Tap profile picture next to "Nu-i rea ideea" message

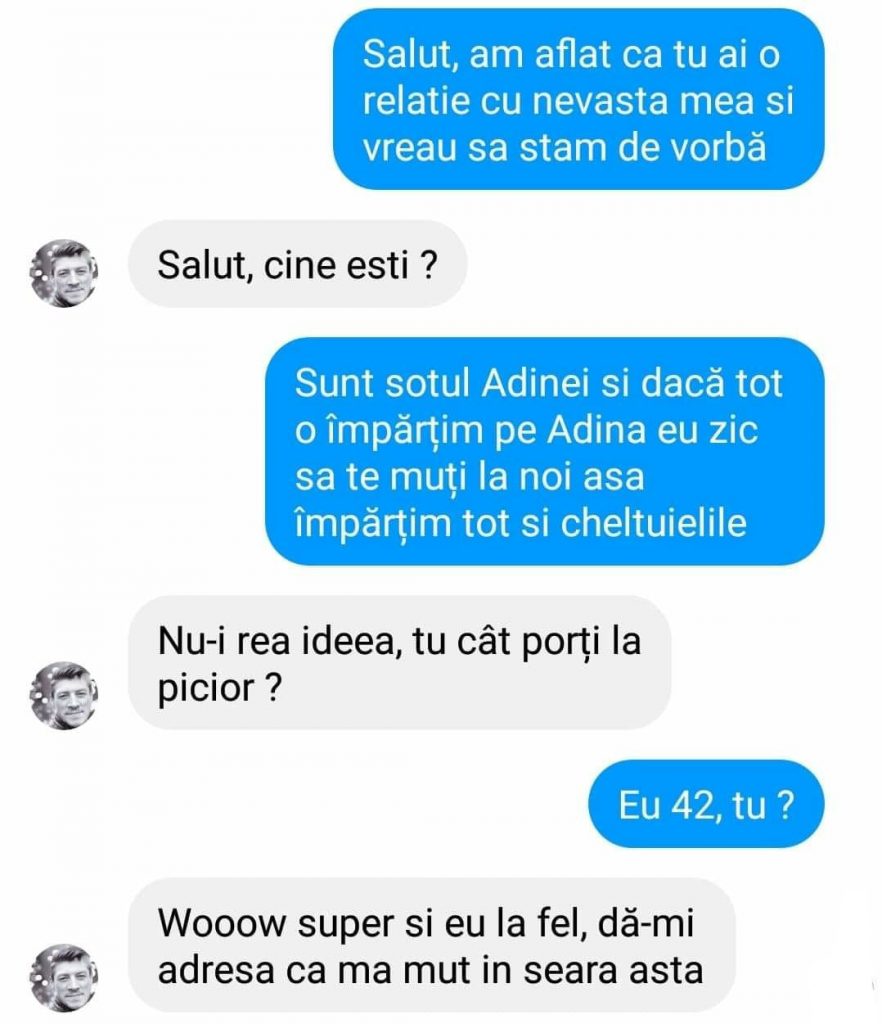65,694
